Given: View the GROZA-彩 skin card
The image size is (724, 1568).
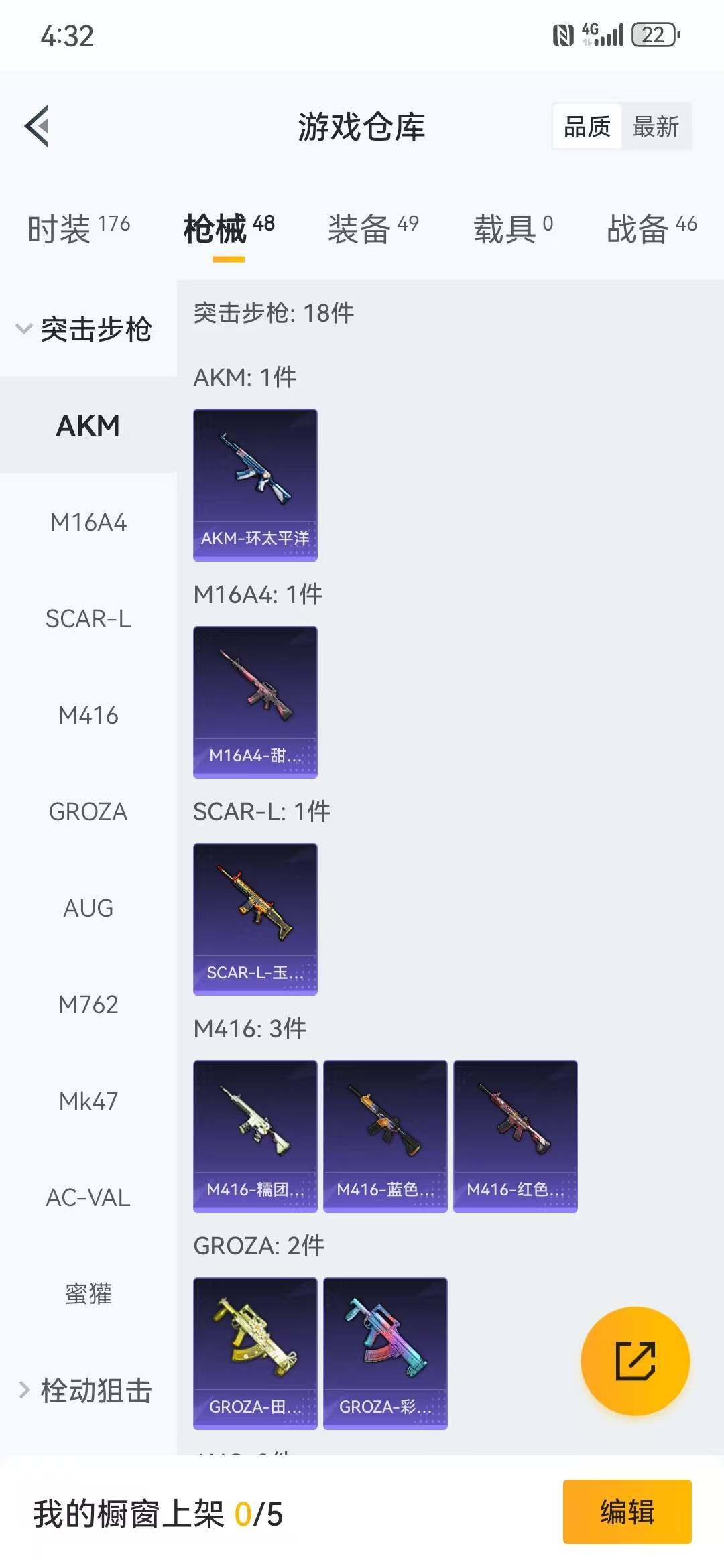Looking at the screenshot, I should (x=385, y=1353).
